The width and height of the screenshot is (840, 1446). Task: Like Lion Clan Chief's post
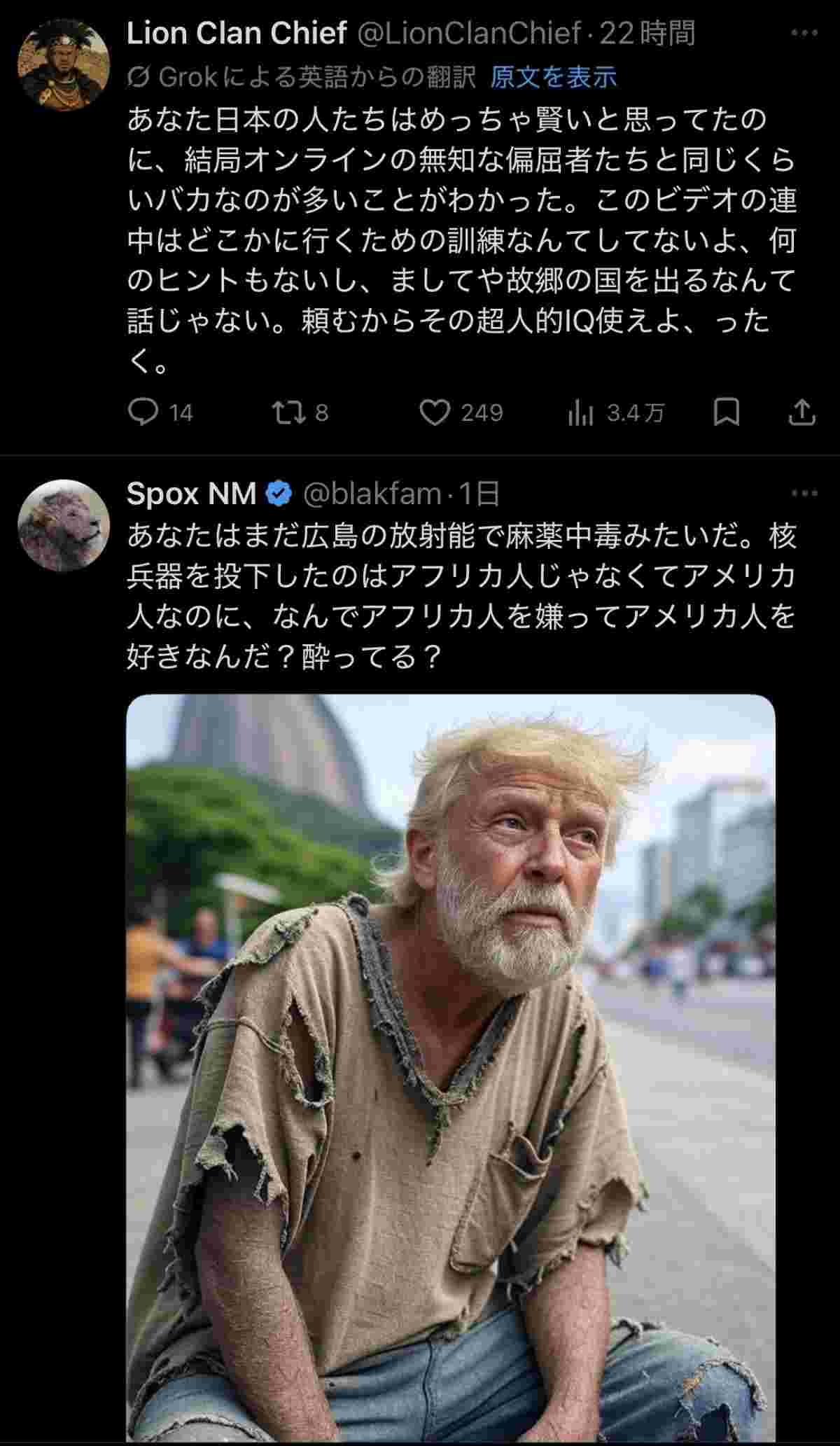[435, 412]
